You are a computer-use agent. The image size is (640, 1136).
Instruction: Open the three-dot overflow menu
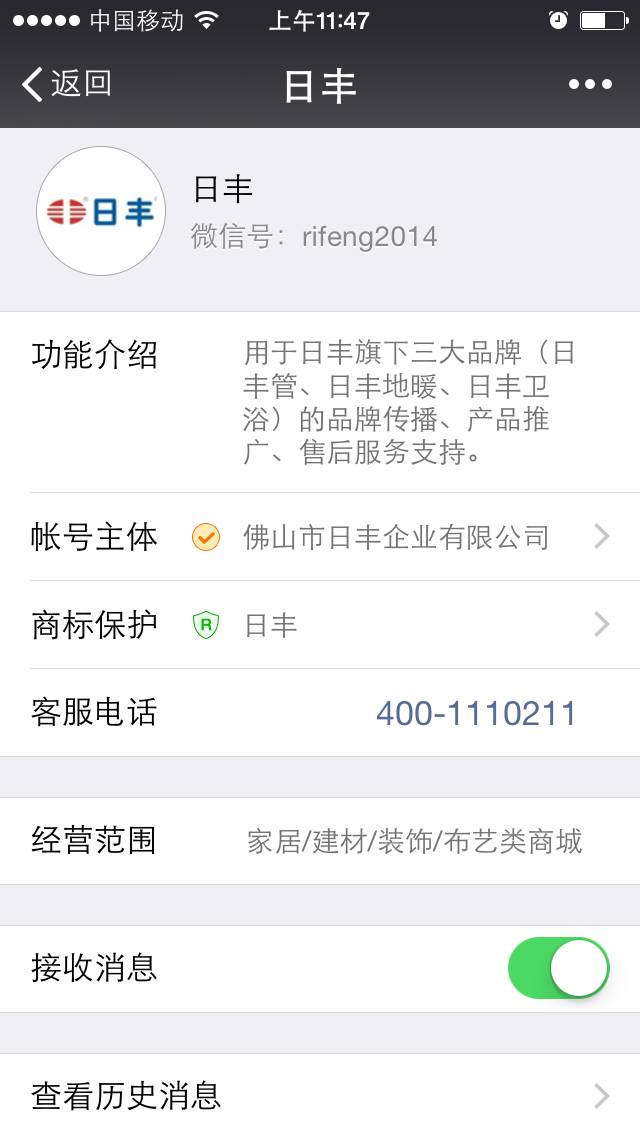click(590, 84)
